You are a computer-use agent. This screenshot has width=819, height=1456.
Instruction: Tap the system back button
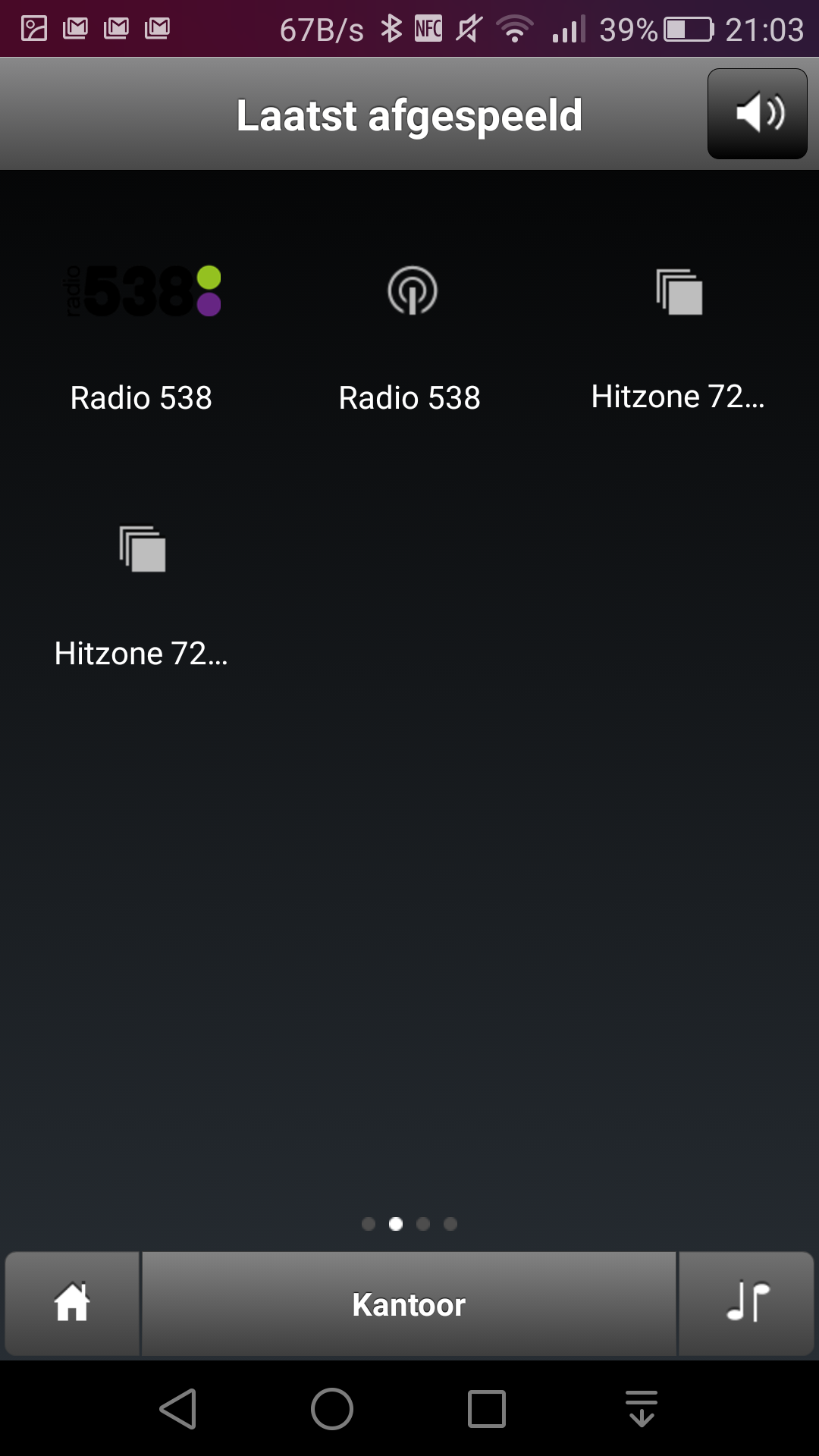click(x=178, y=1409)
